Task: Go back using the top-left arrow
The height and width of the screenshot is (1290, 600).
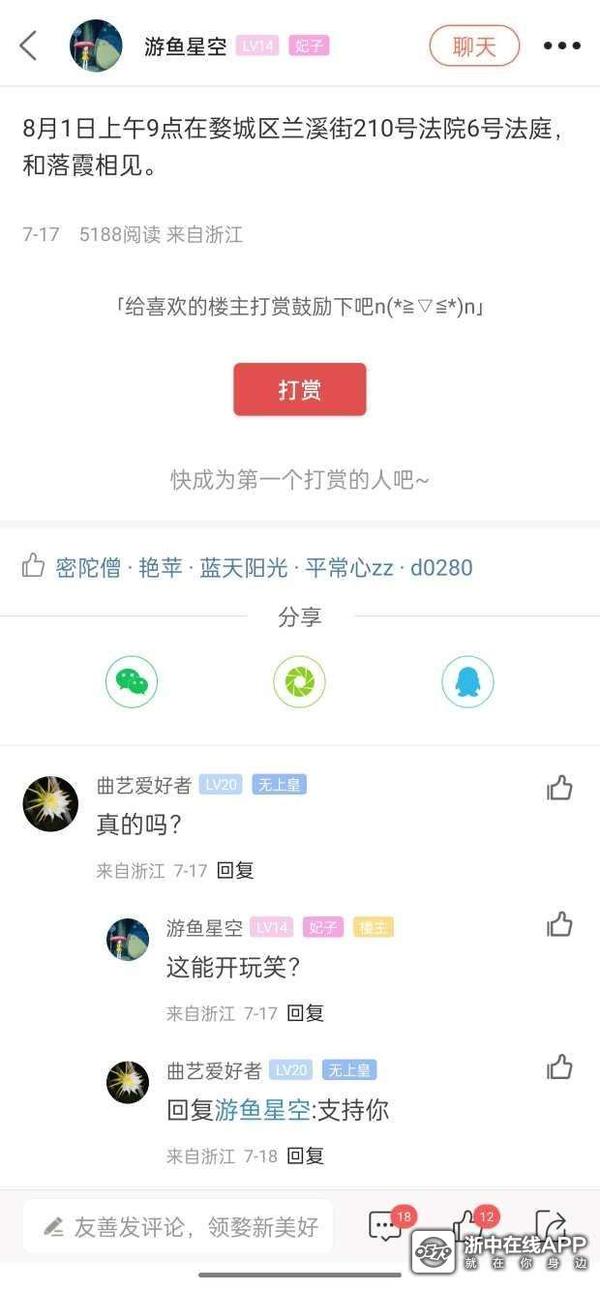Action: (x=28, y=45)
